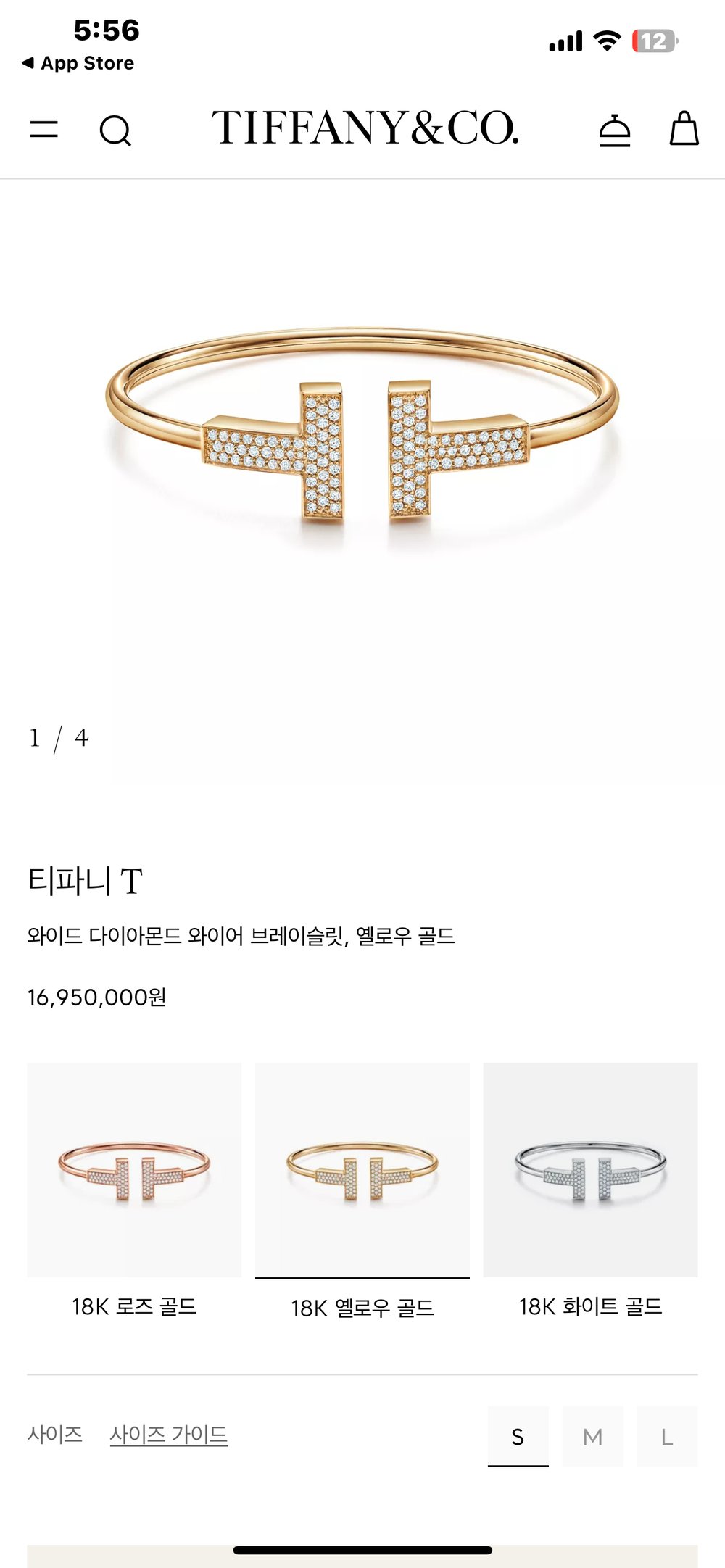This screenshot has height=1568, width=725.
Task: Open the hamburger menu
Action: (44, 130)
